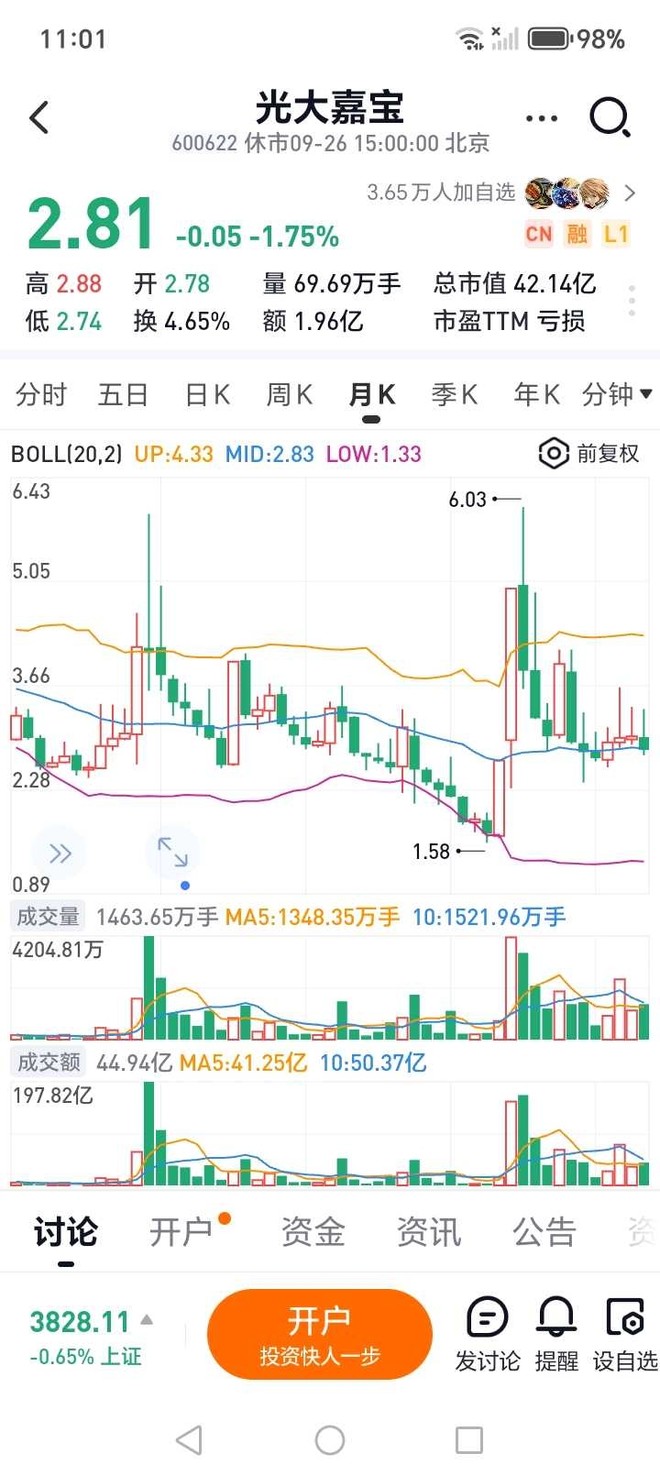The image size is (660, 1476).
Task: Switch chart to 五日 view
Action: pyautogui.click(x=123, y=395)
